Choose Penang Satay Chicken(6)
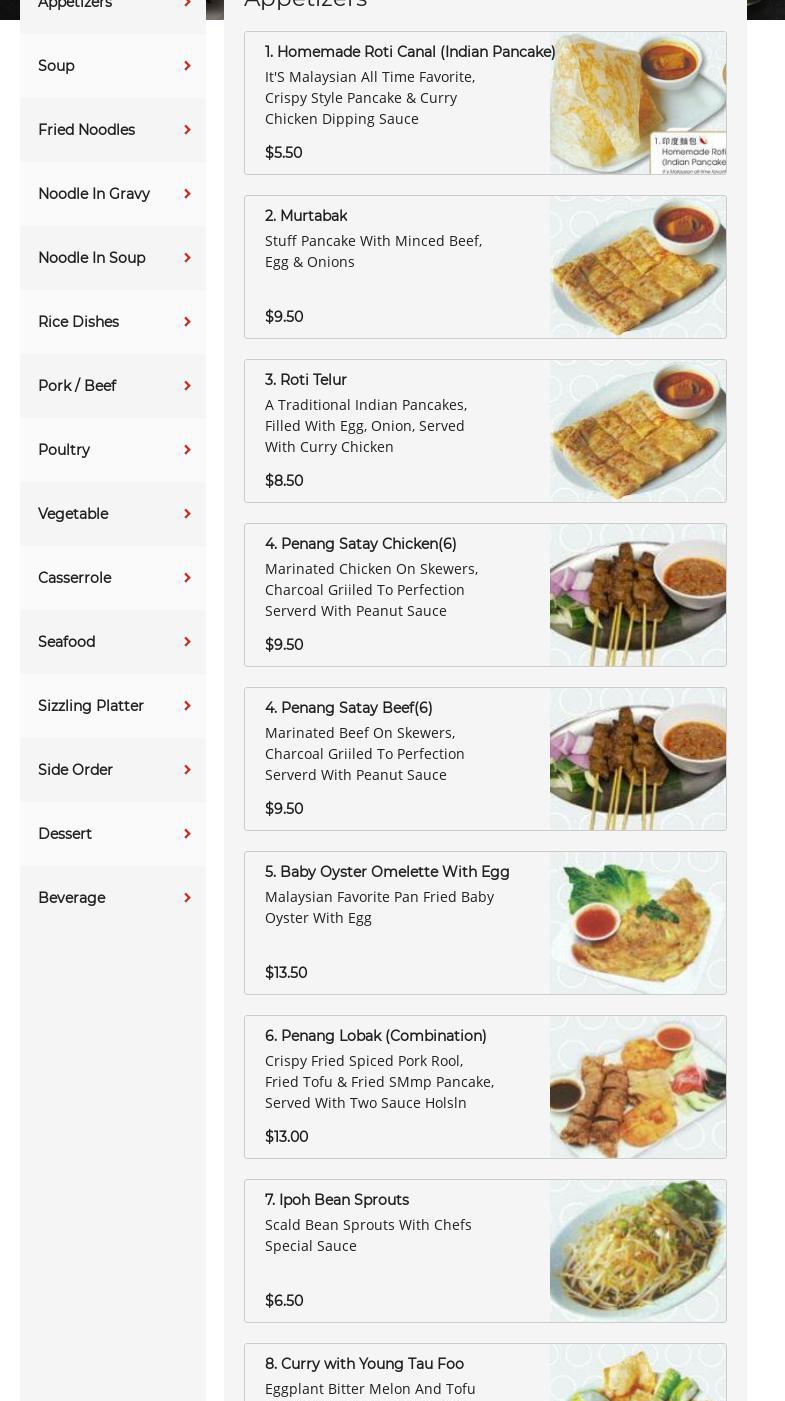 click(x=485, y=595)
